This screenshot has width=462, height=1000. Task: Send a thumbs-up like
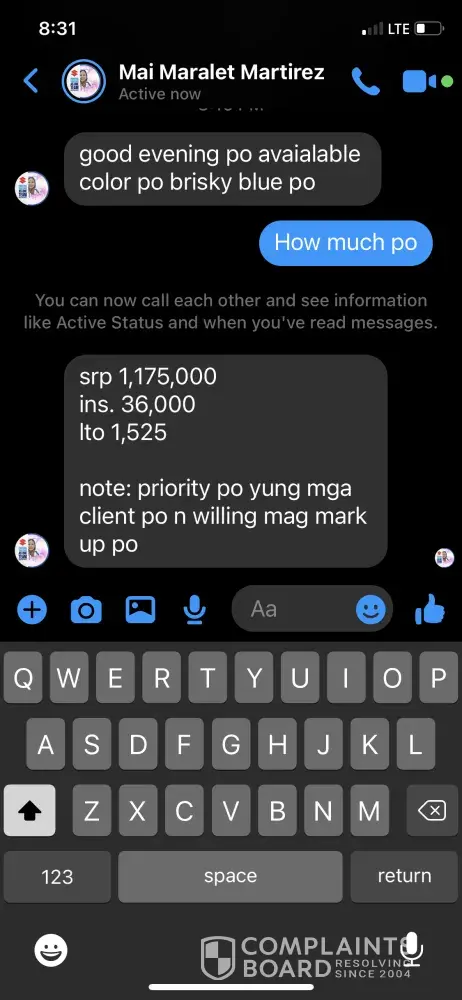point(430,609)
